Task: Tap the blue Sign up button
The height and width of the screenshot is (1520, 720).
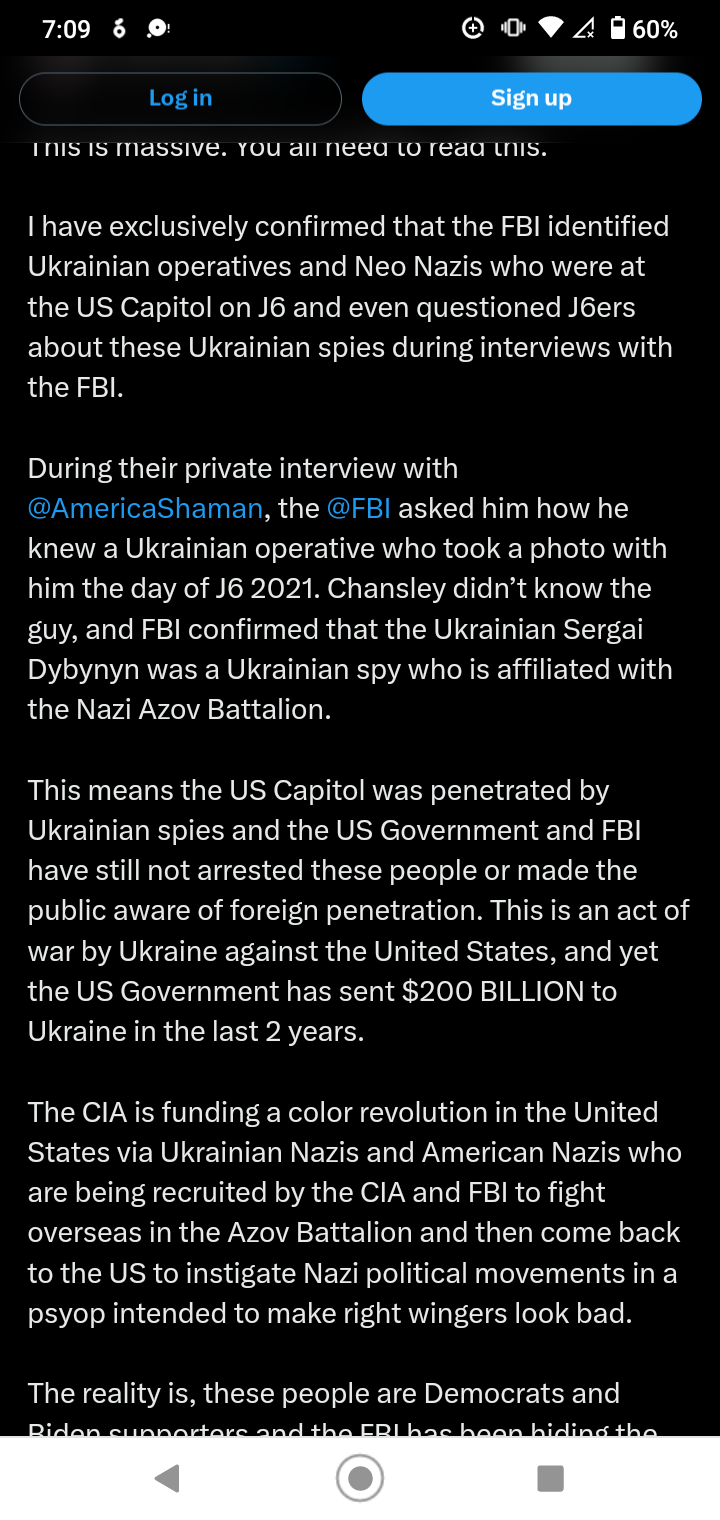Action: [531, 98]
